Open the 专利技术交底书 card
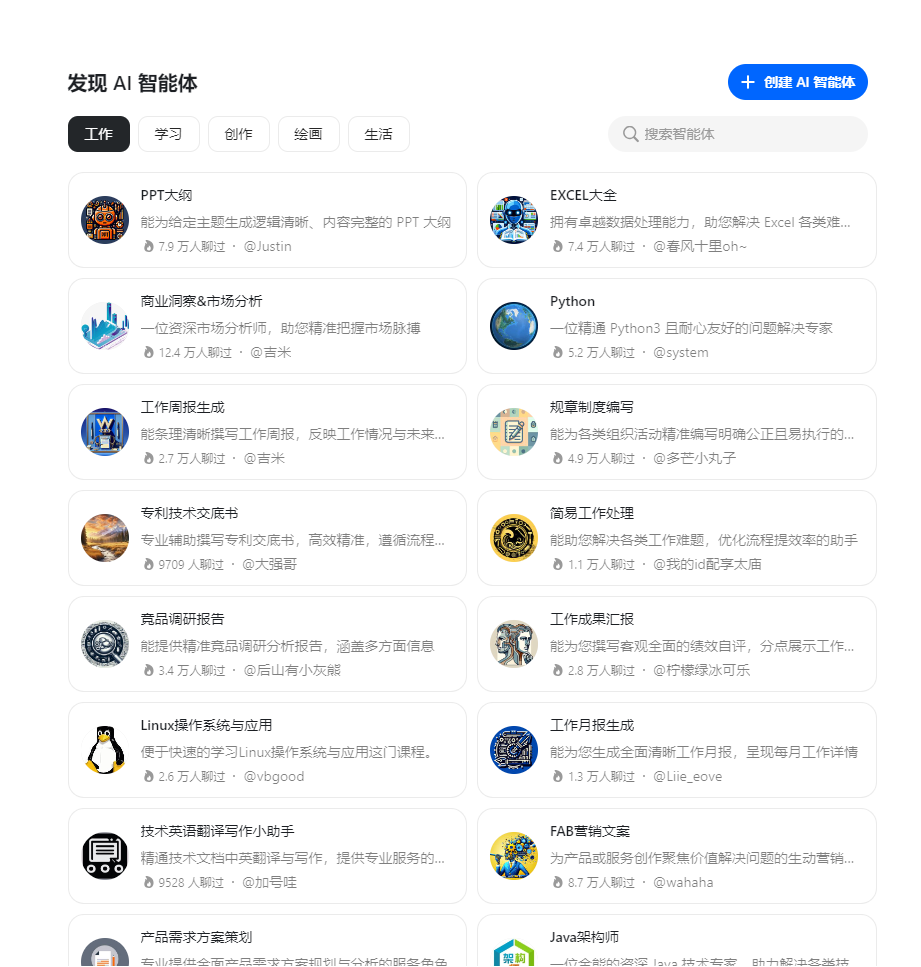 pyautogui.click(x=267, y=538)
